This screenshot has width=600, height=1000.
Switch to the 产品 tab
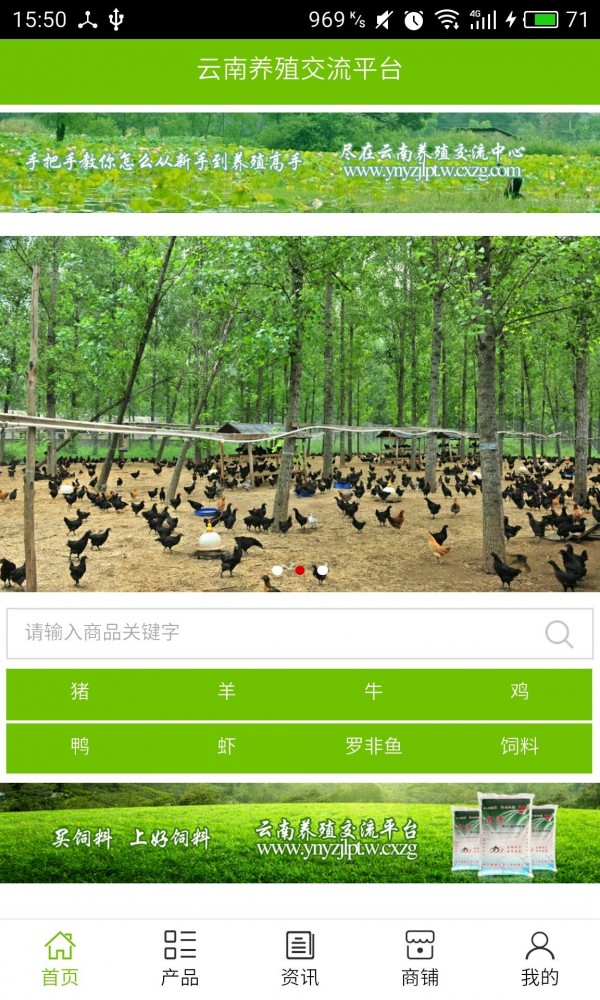point(180,958)
